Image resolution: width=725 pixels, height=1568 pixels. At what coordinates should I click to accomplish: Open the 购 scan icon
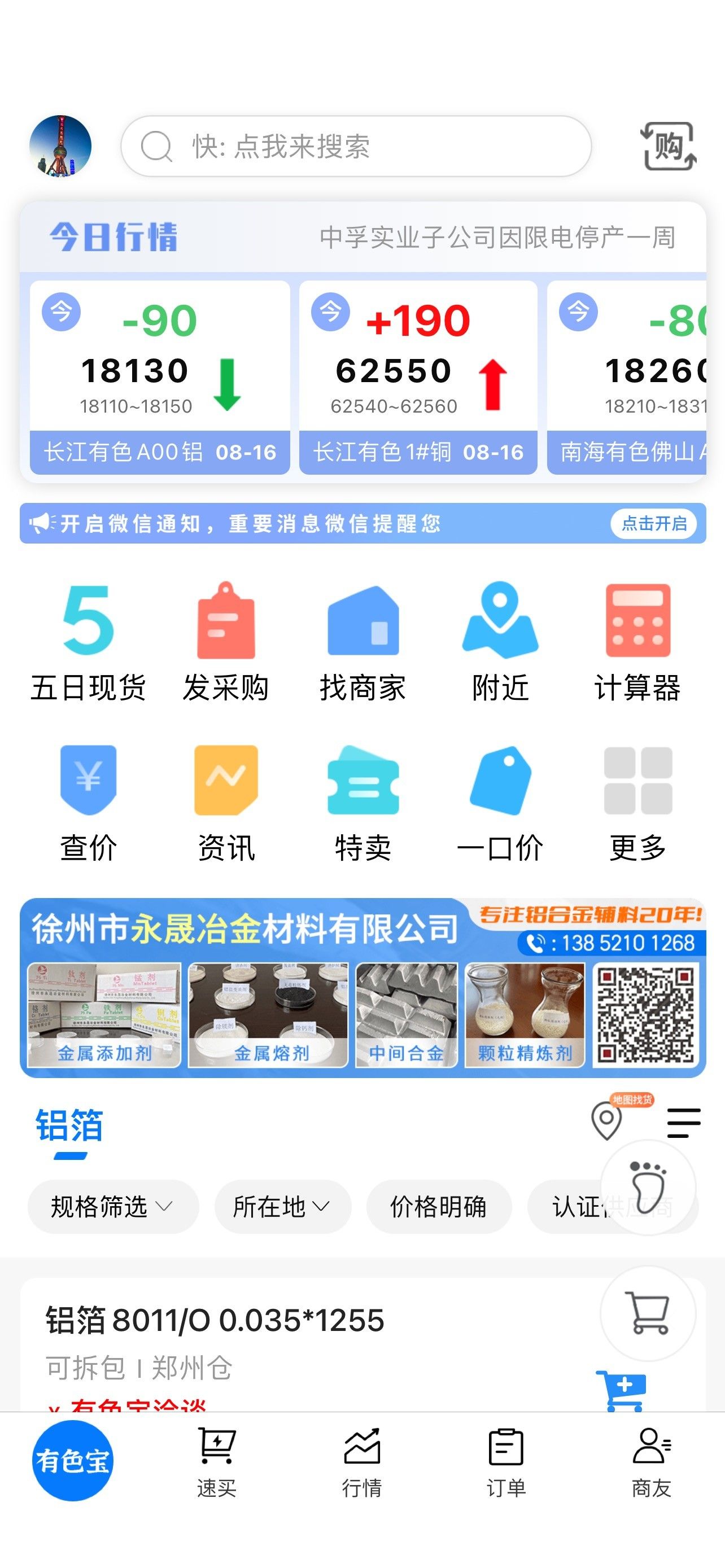pyautogui.click(x=669, y=146)
